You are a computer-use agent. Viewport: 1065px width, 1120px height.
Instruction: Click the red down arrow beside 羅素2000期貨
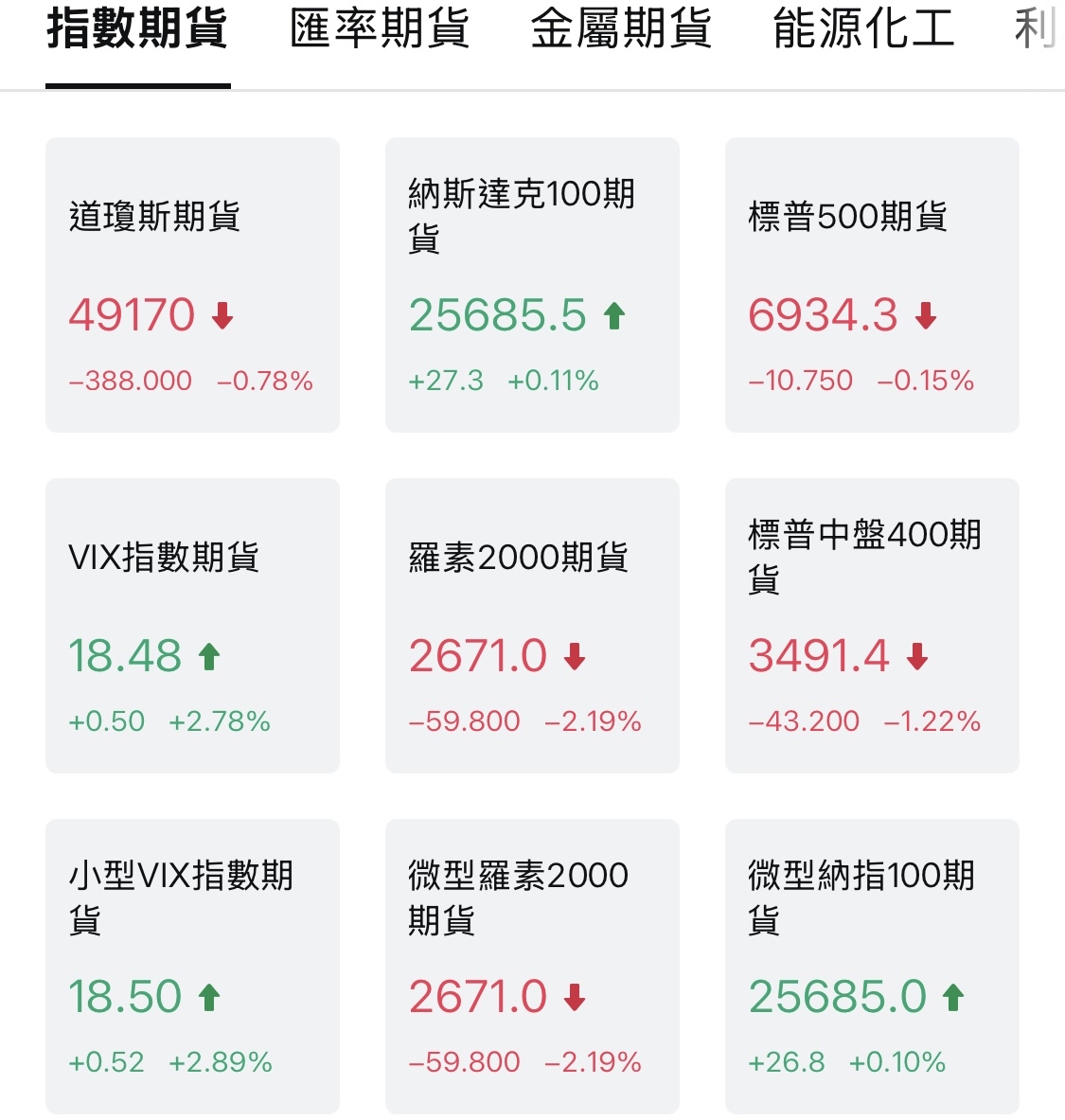(573, 656)
